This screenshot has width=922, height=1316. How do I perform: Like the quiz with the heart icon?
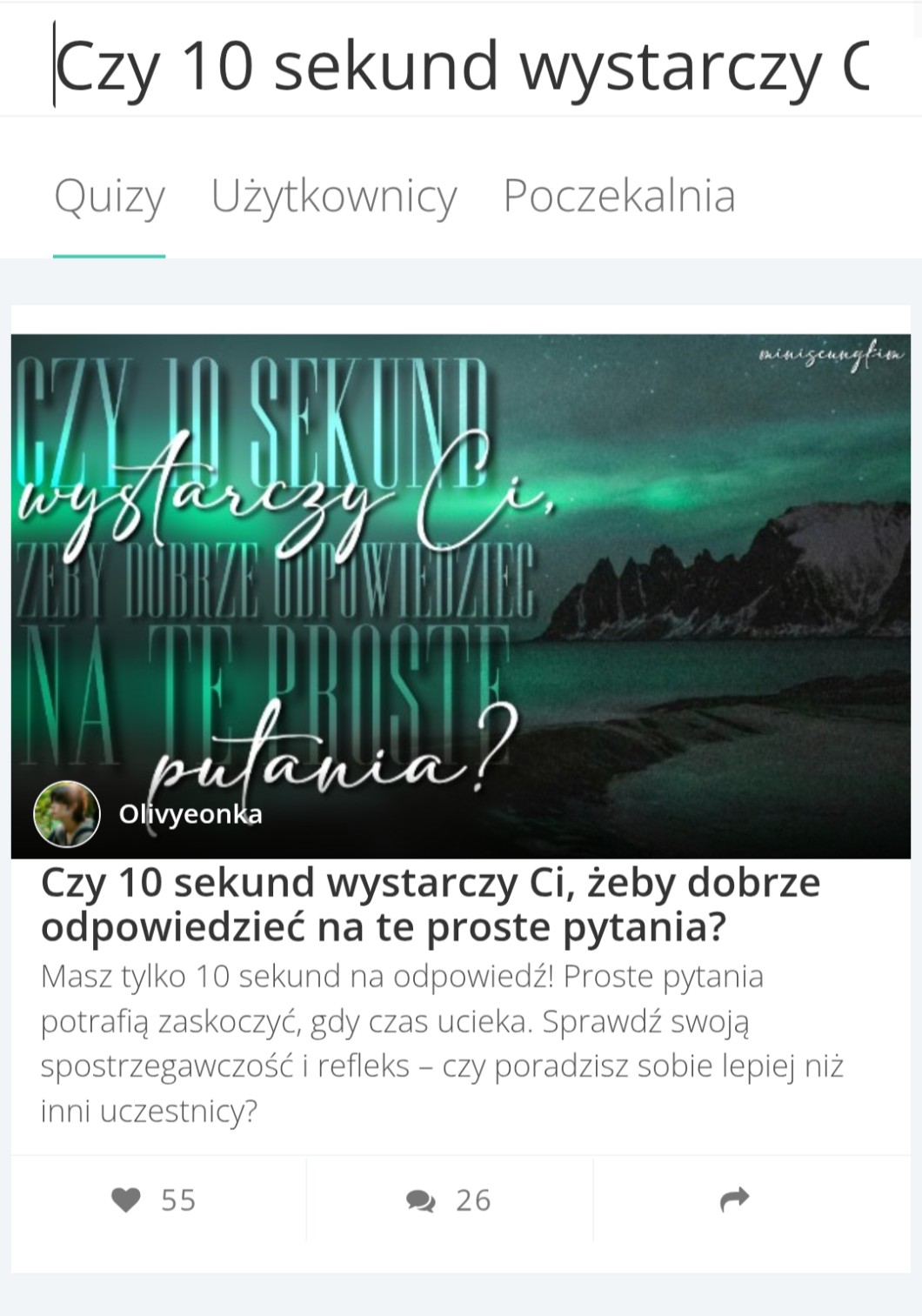pyautogui.click(x=127, y=1200)
